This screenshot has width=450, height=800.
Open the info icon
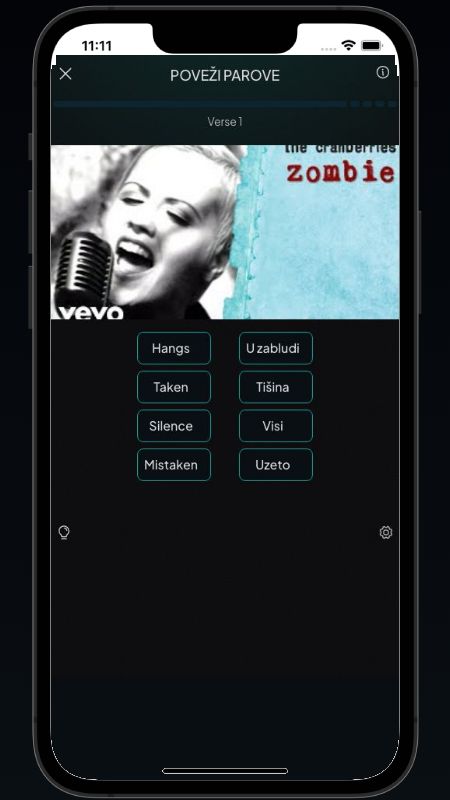(382, 72)
